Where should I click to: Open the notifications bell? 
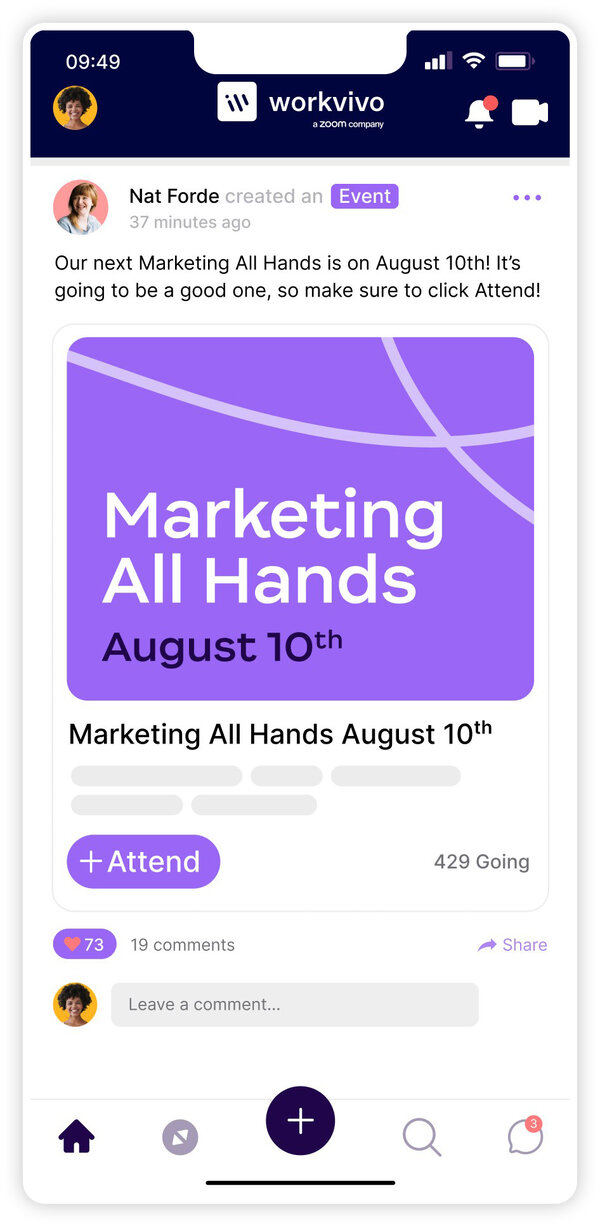pos(481,112)
